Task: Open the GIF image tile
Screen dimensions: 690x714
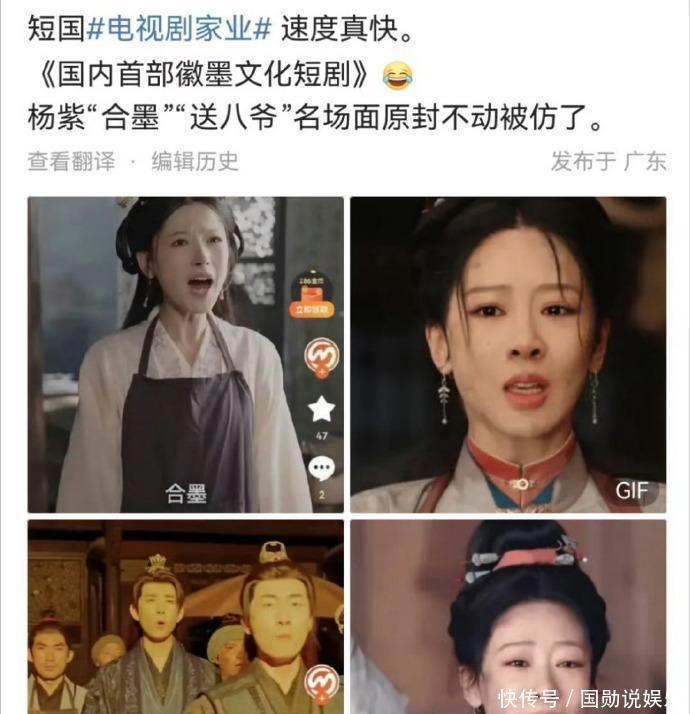Action: coord(508,355)
